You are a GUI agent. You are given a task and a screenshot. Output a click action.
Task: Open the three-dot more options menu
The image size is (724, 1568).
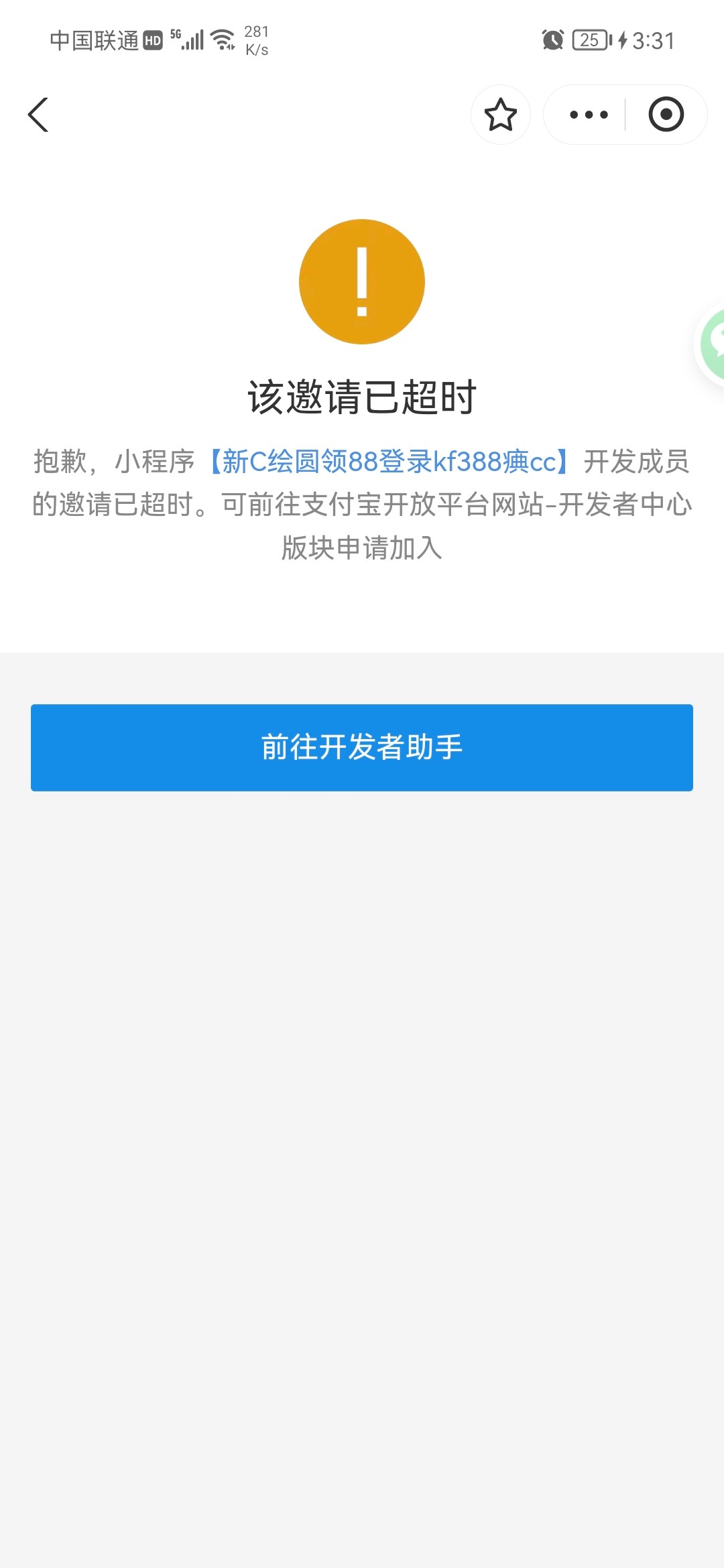tap(588, 115)
